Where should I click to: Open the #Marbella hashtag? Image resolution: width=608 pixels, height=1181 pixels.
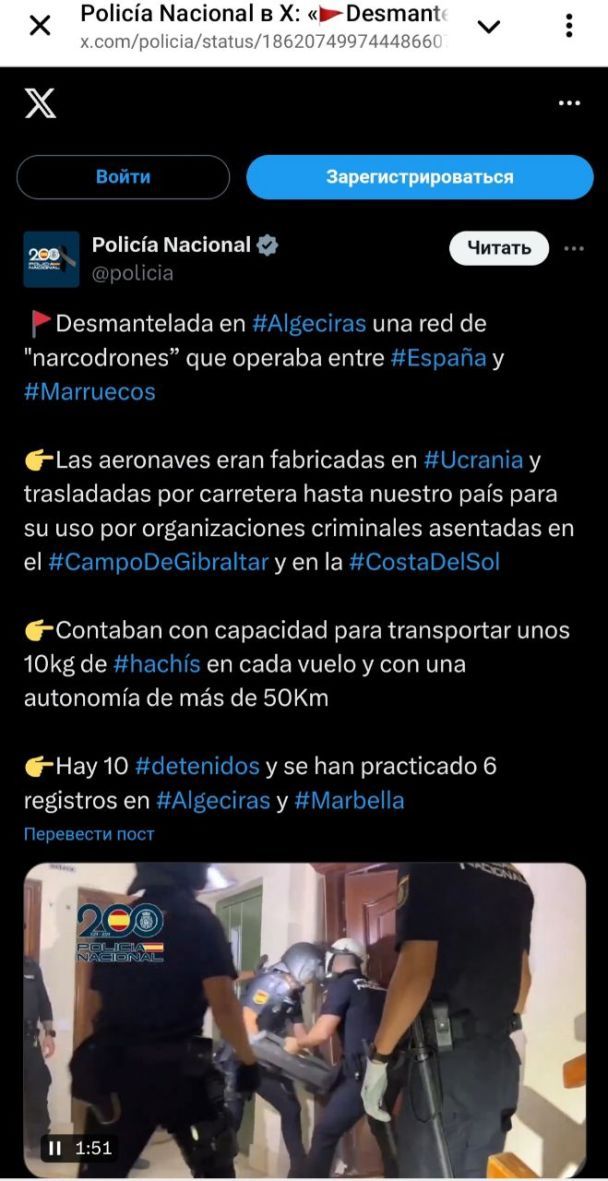(349, 800)
